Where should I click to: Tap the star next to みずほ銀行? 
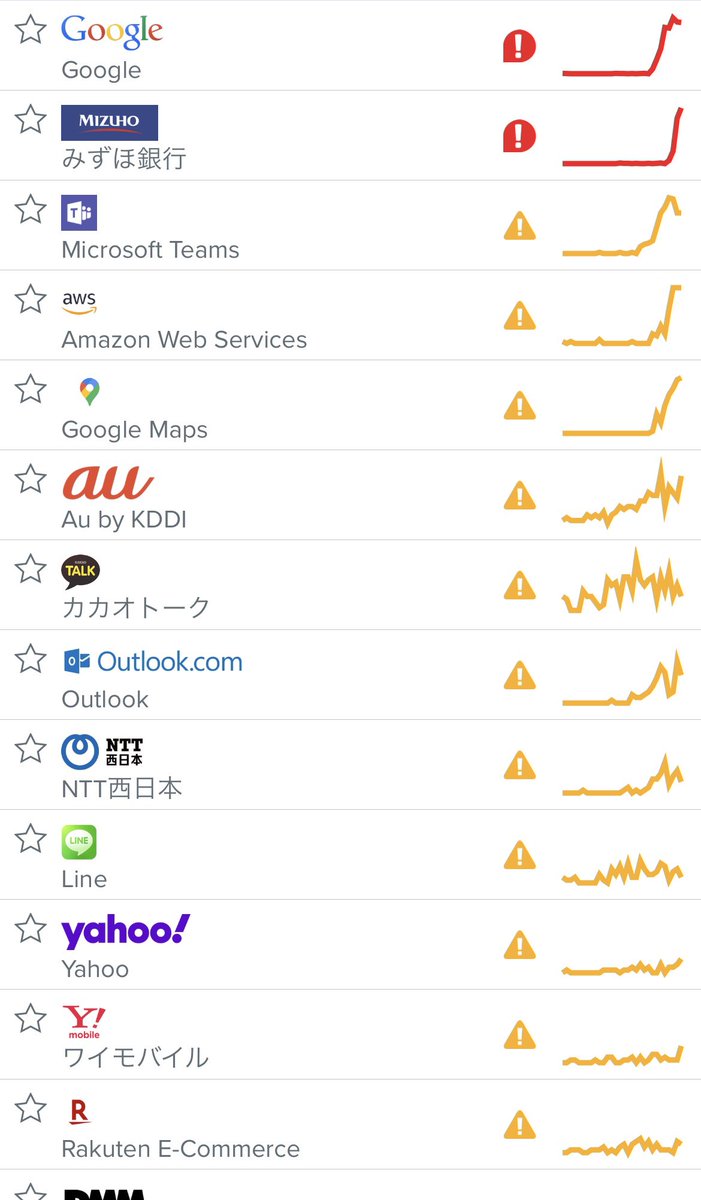tap(31, 119)
